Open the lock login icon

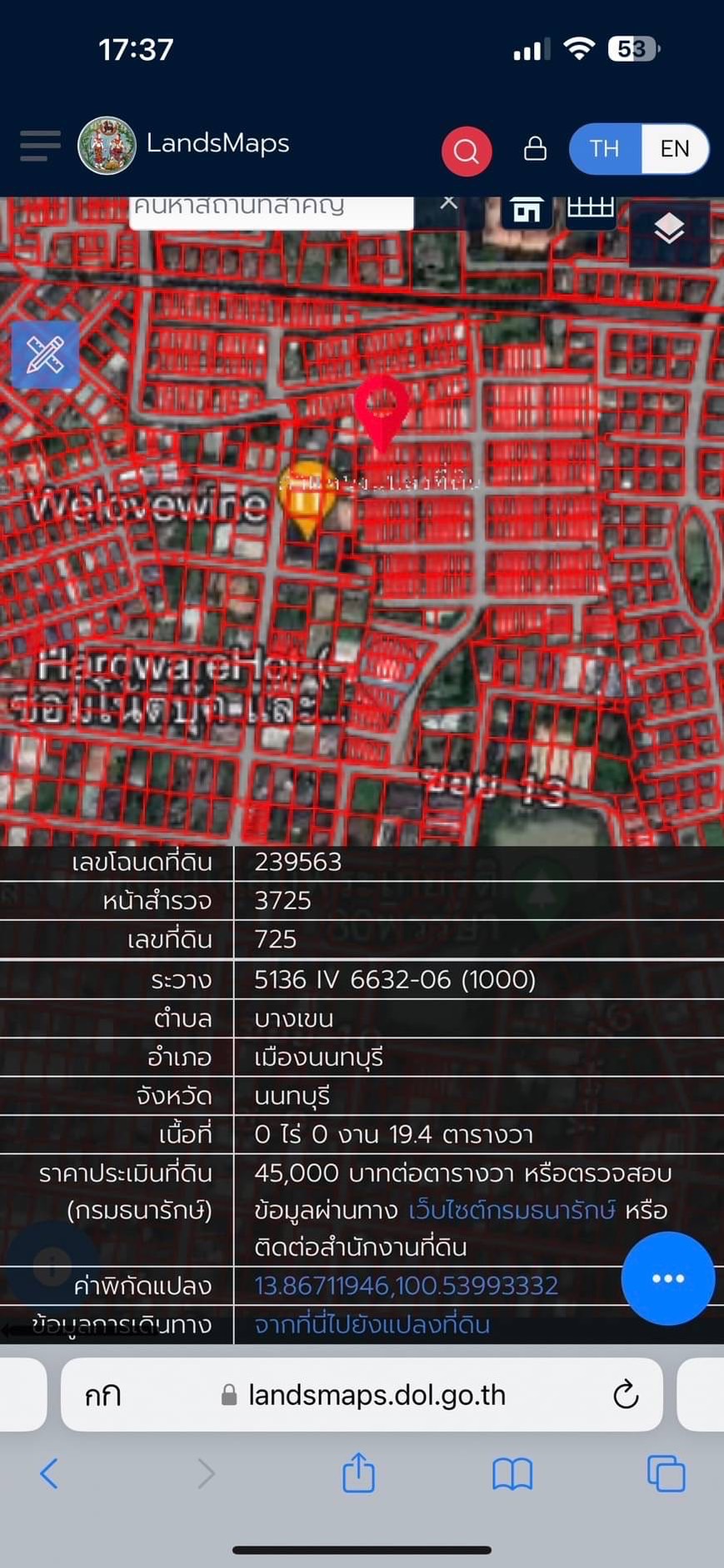click(535, 149)
